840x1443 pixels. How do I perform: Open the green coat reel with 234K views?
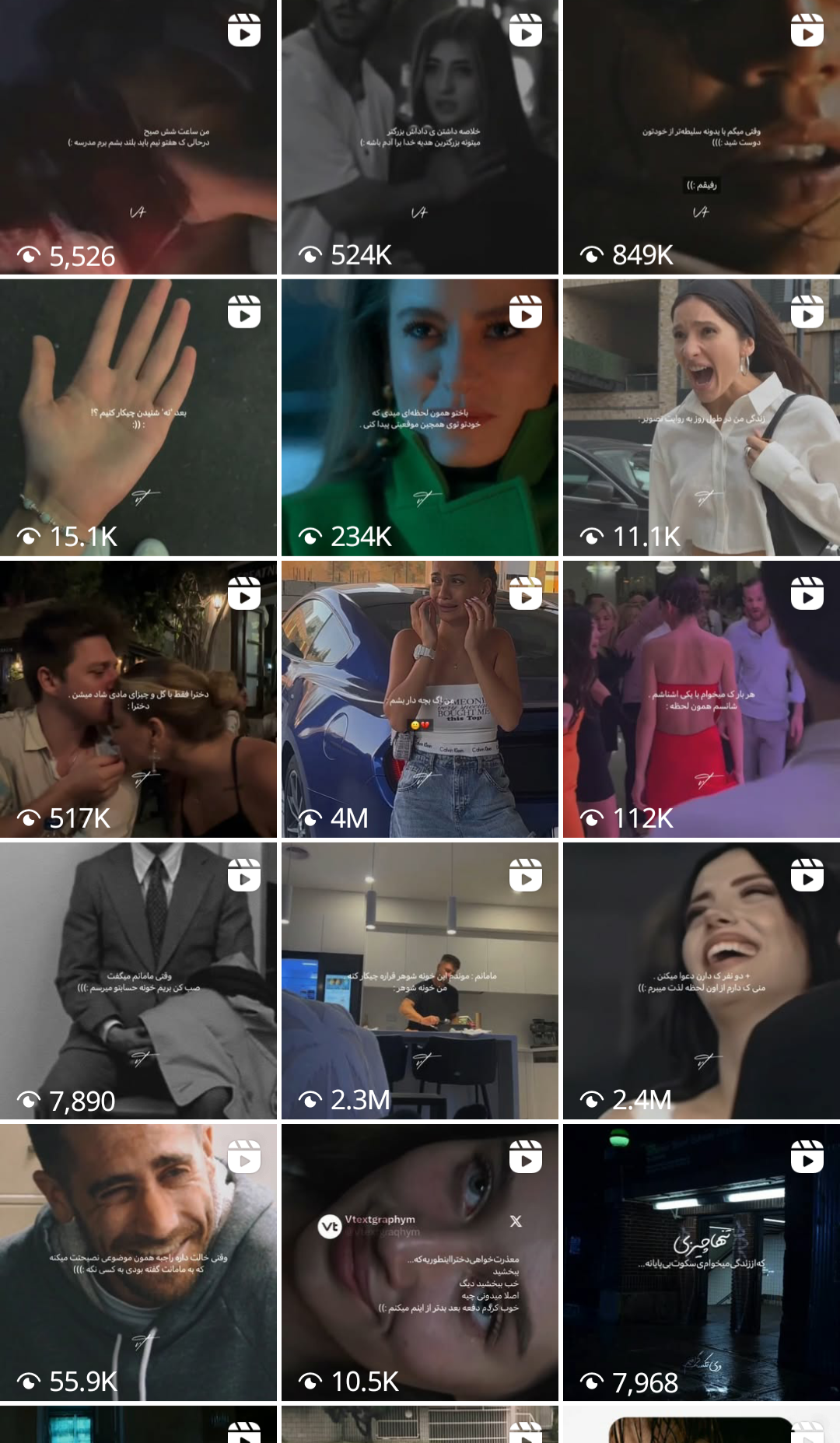(420, 418)
